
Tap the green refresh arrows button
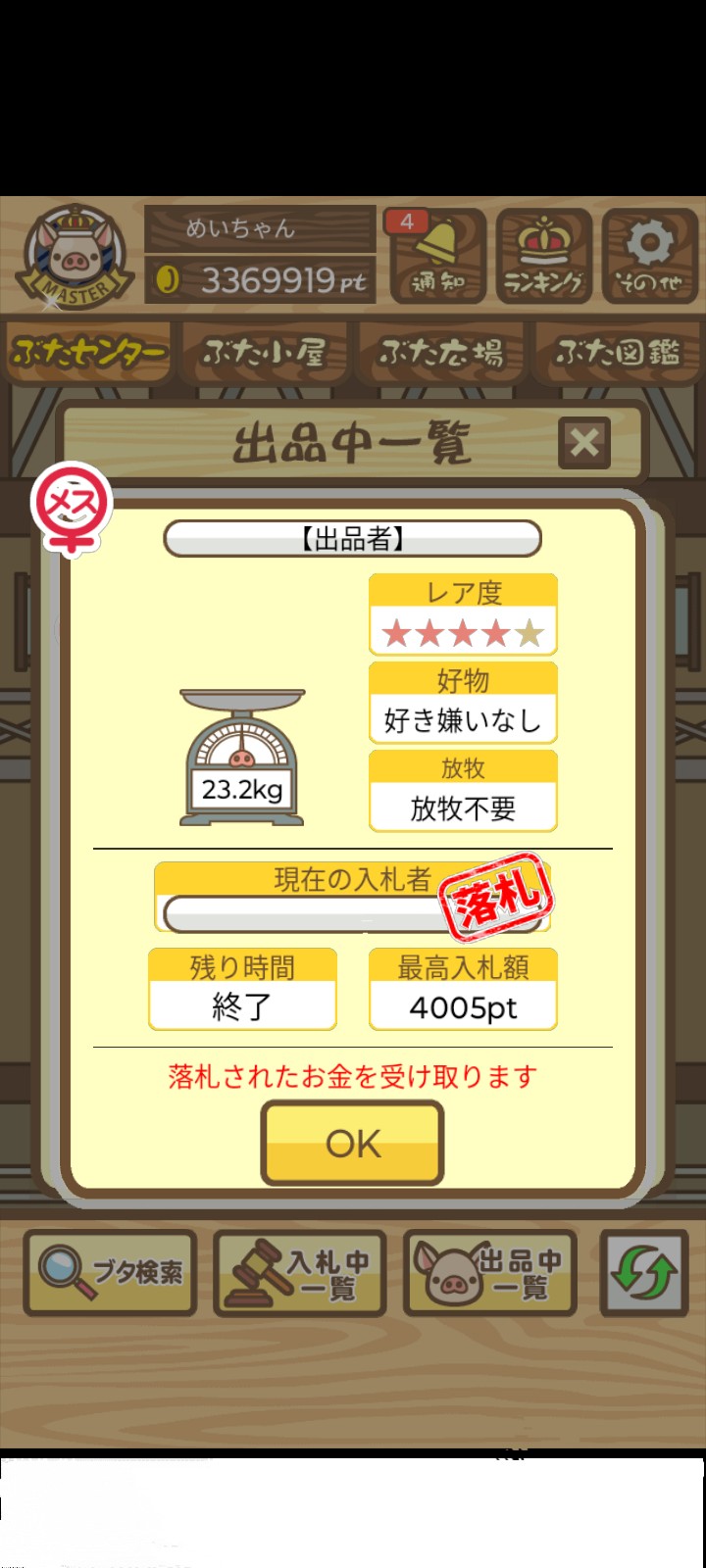coord(644,1272)
